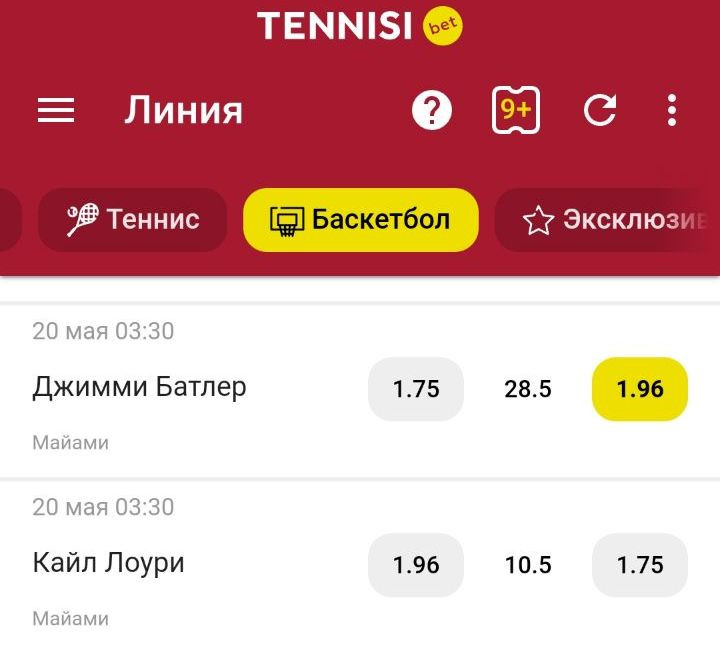This screenshot has width=720, height=652.
Task: Open the three-dot overflow menu
Action: click(672, 110)
